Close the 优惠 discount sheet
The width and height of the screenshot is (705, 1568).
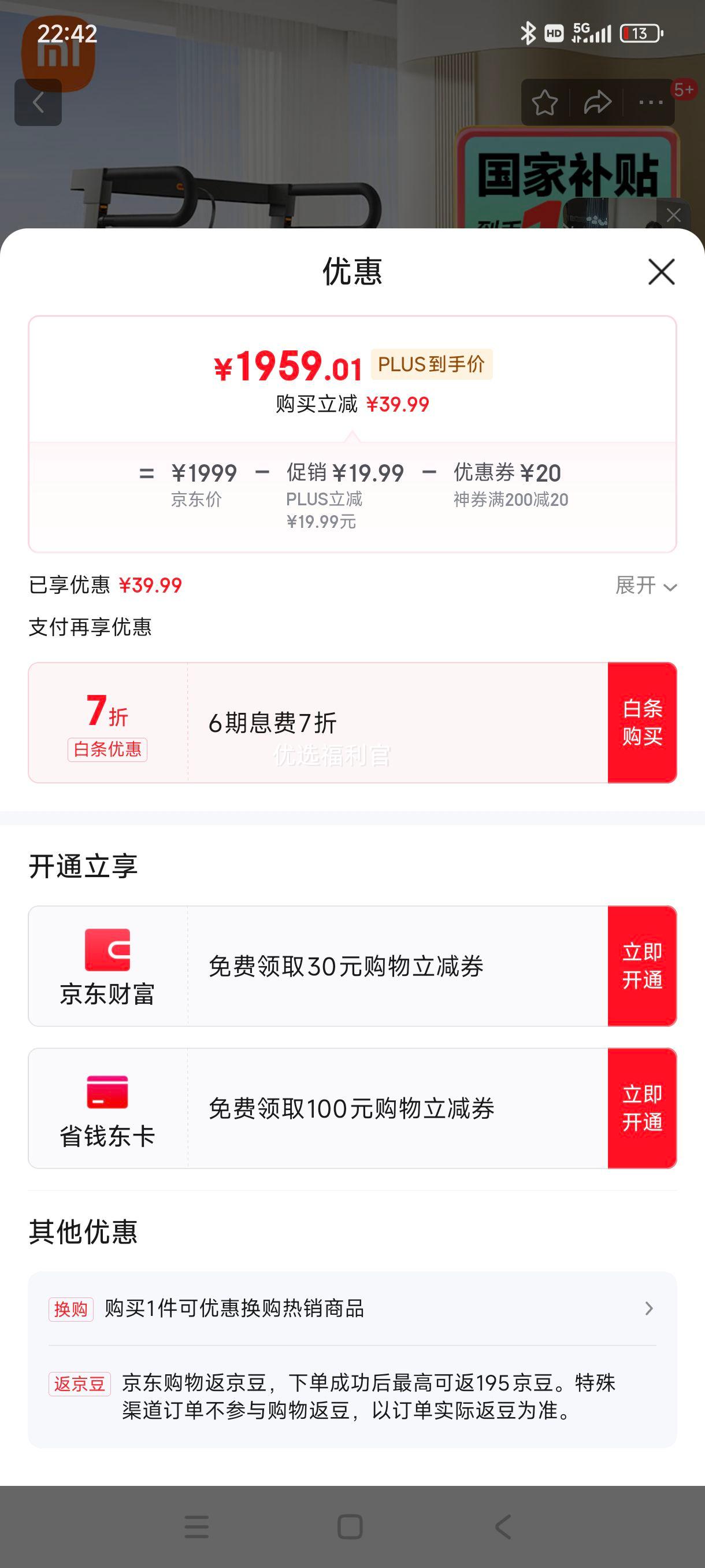pos(661,272)
